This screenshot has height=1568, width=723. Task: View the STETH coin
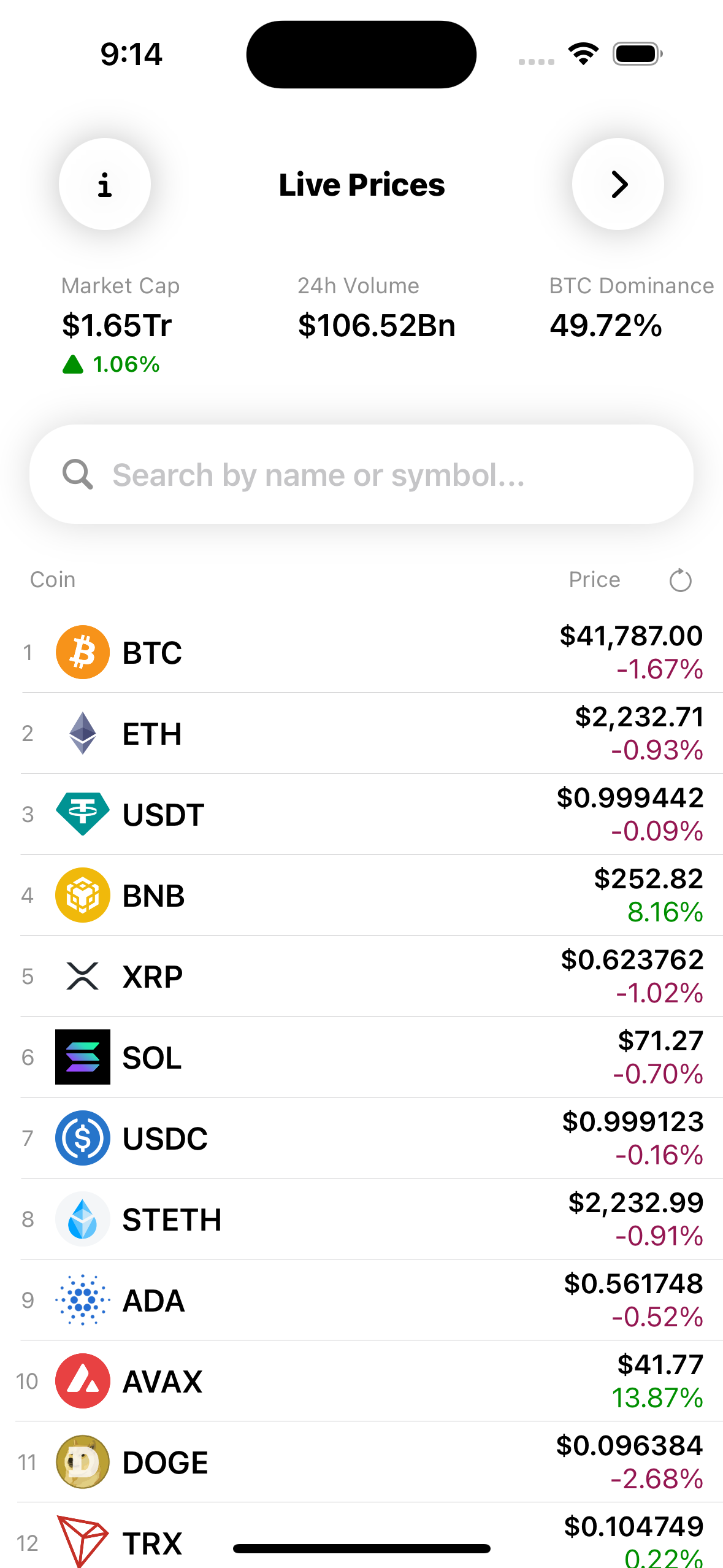click(361, 1219)
